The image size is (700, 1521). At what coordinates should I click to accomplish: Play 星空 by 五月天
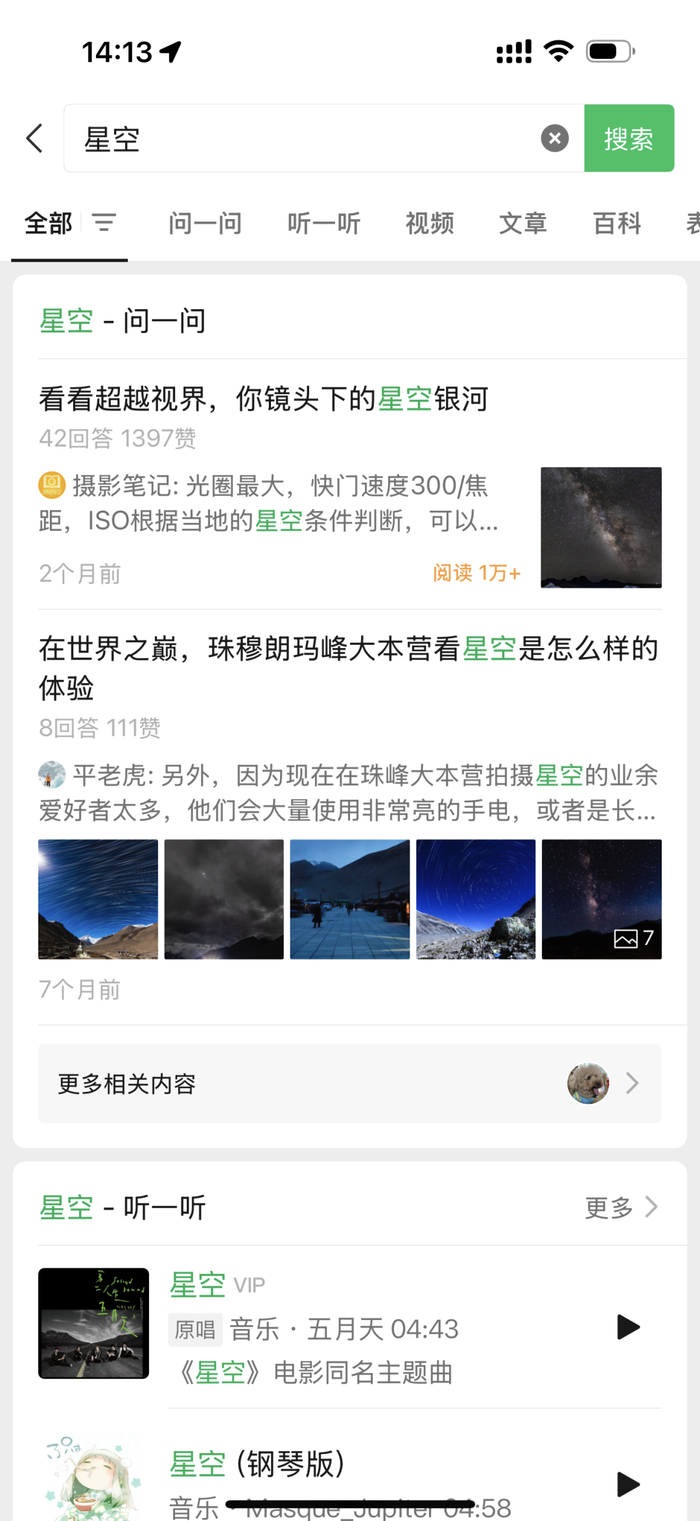tap(628, 1327)
